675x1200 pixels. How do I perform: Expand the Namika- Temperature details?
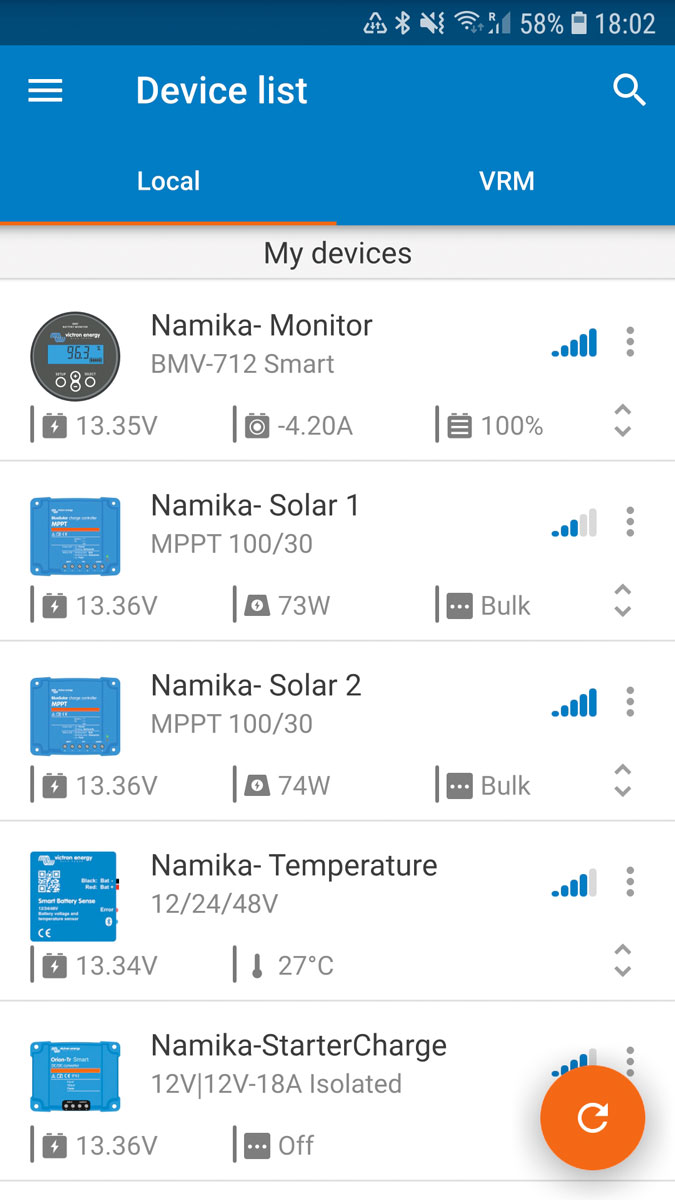coord(622,961)
